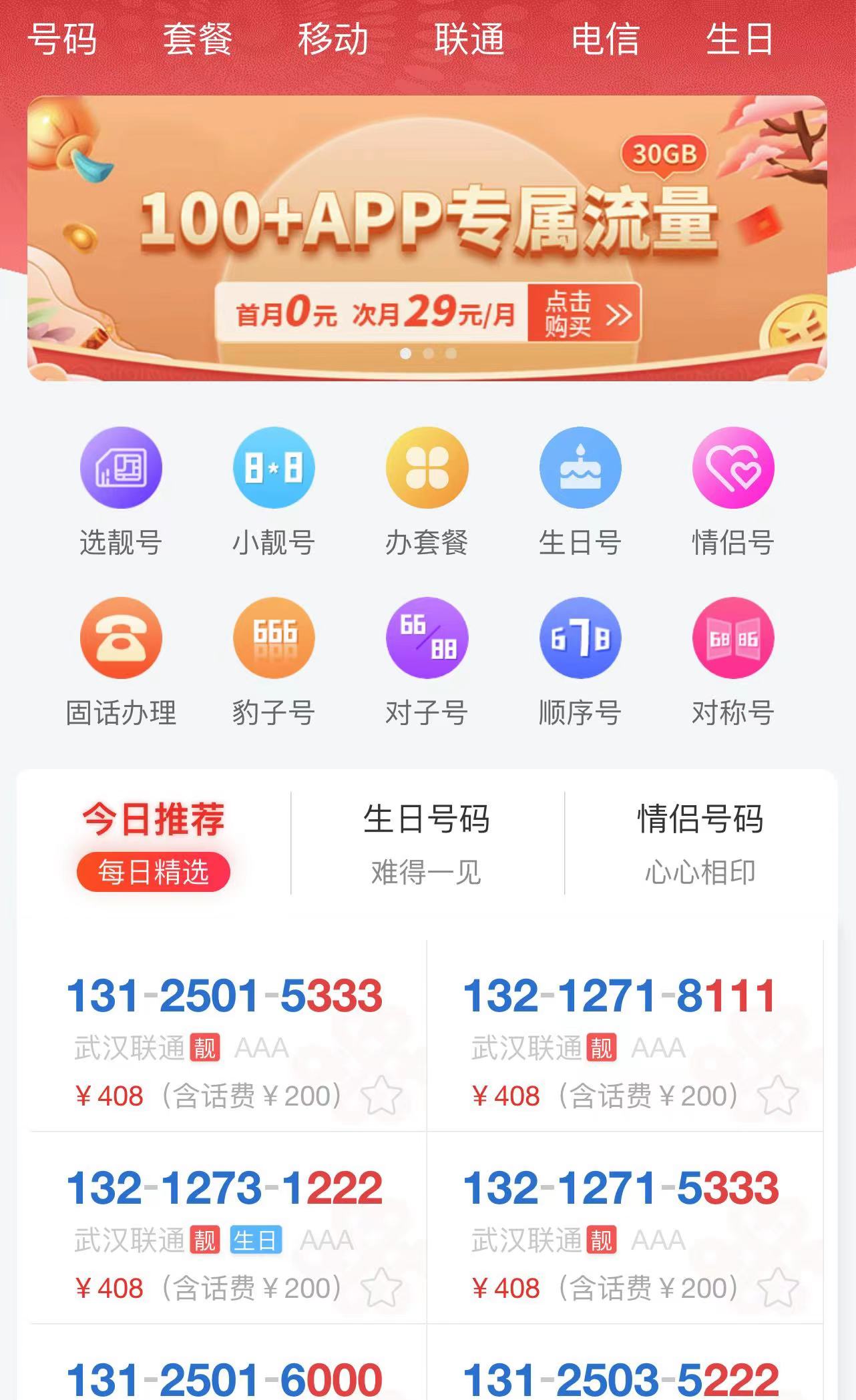Open the 情侣号 heart icon

[x=734, y=468]
